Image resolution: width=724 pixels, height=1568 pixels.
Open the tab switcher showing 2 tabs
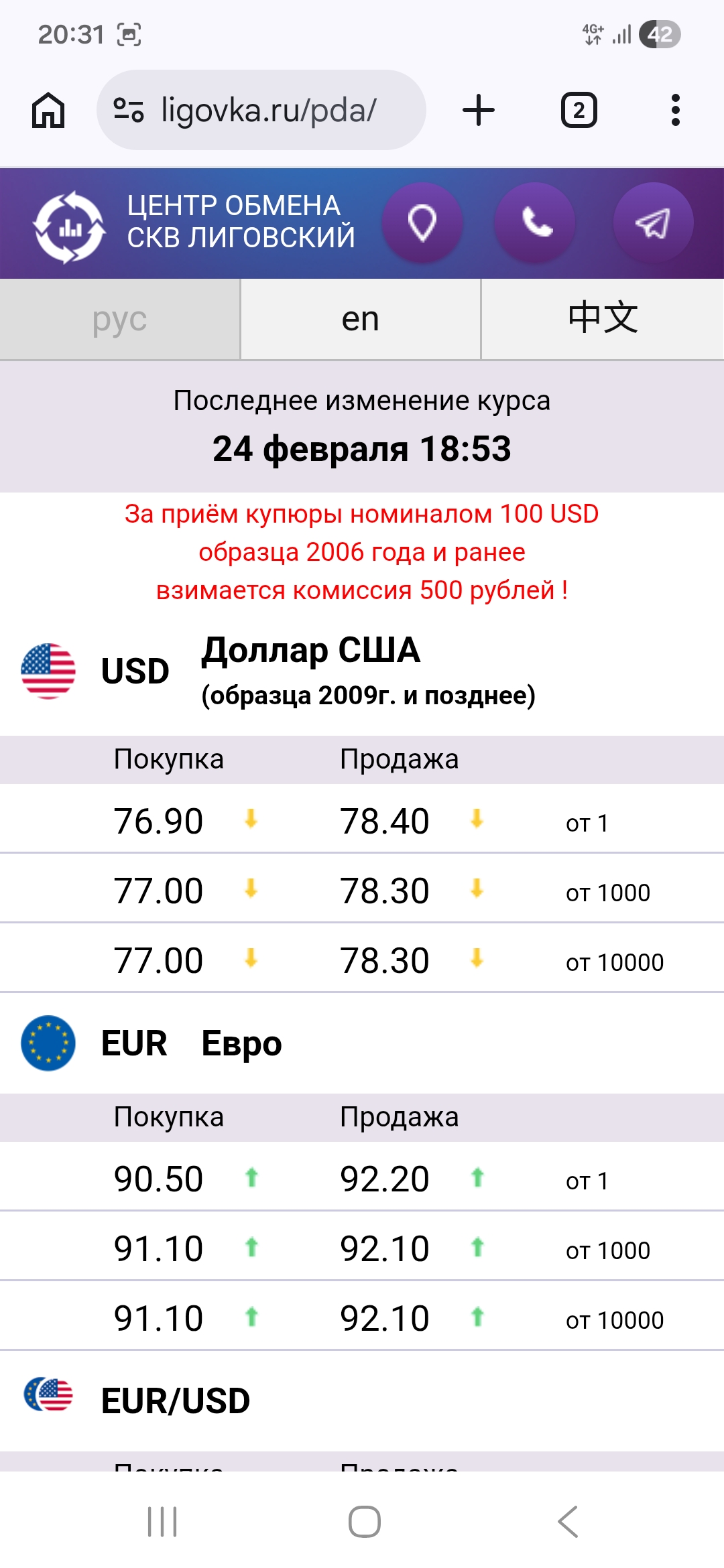(x=579, y=110)
